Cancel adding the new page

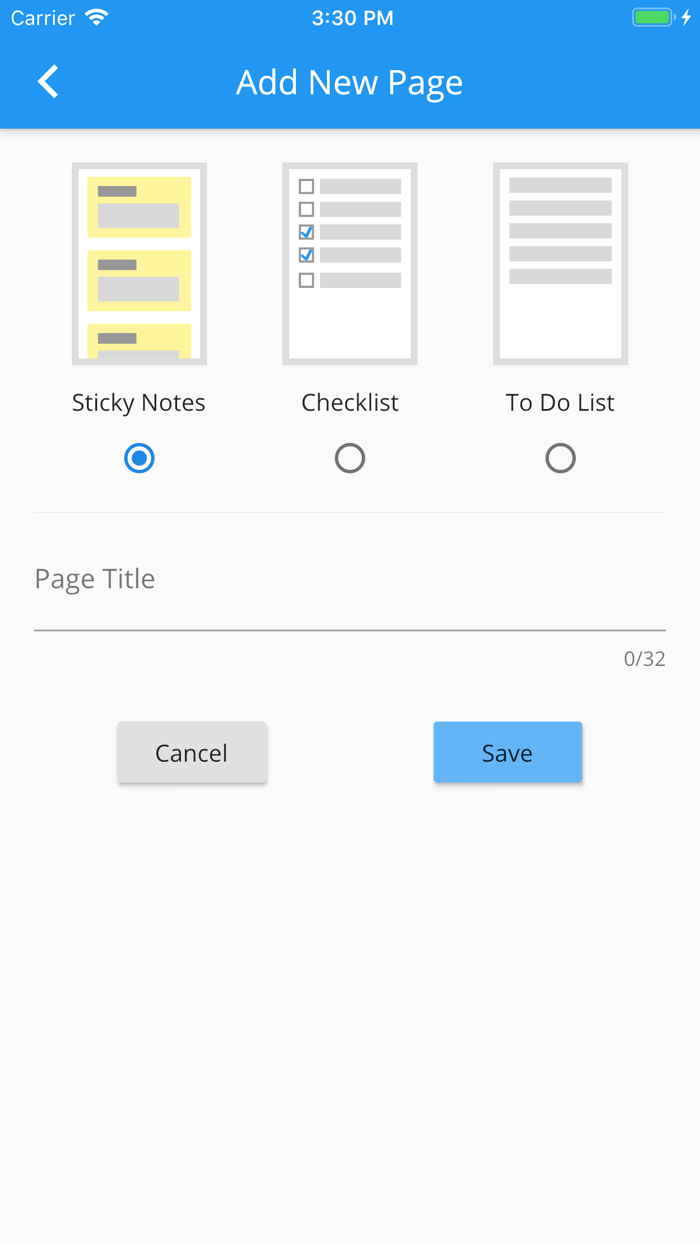[192, 752]
